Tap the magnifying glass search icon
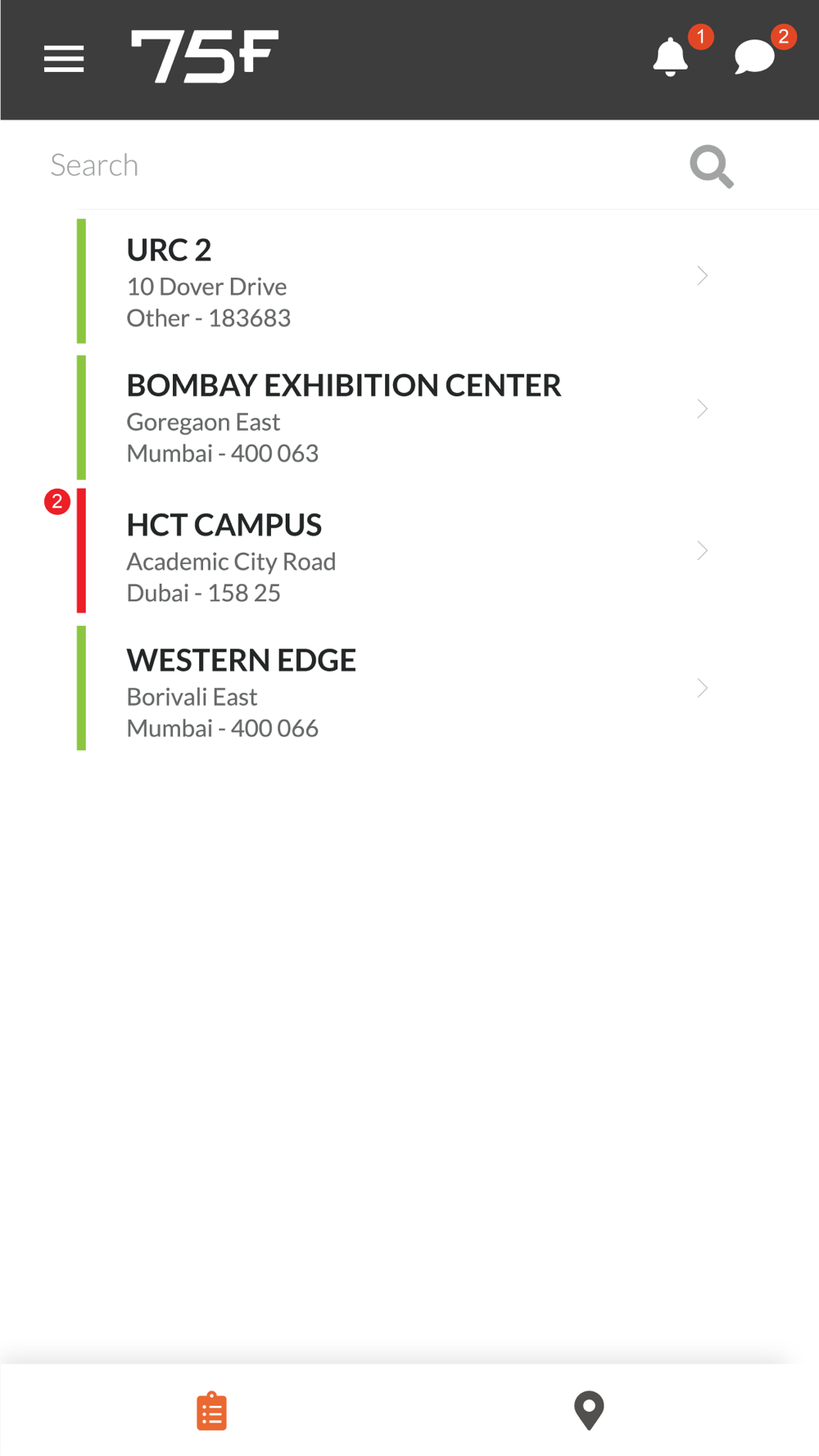This screenshot has height=1456, width=819. point(711,166)
